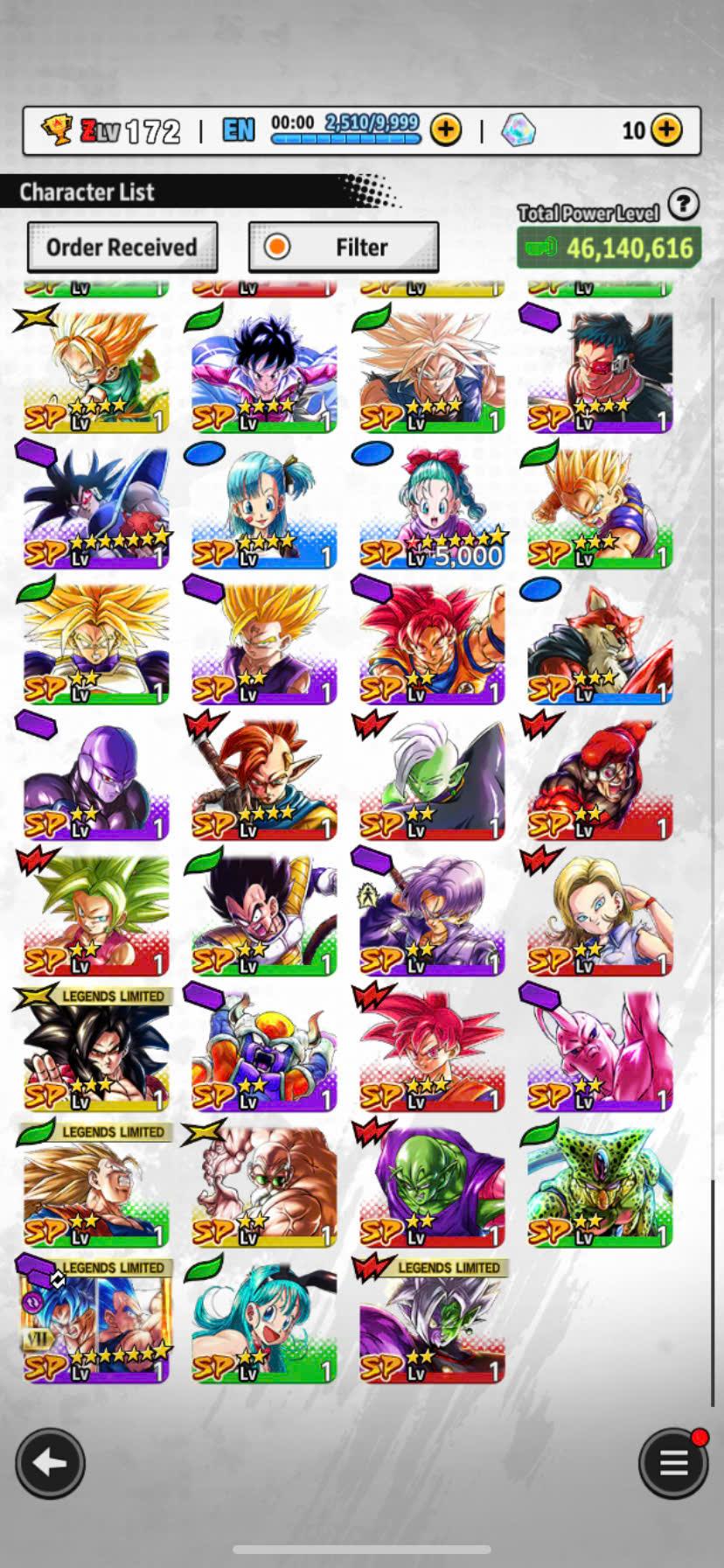Open the Total Power Level help icon
This screenshot has width=724, height=1568.
pyautogui.click(x=683, y=205)
